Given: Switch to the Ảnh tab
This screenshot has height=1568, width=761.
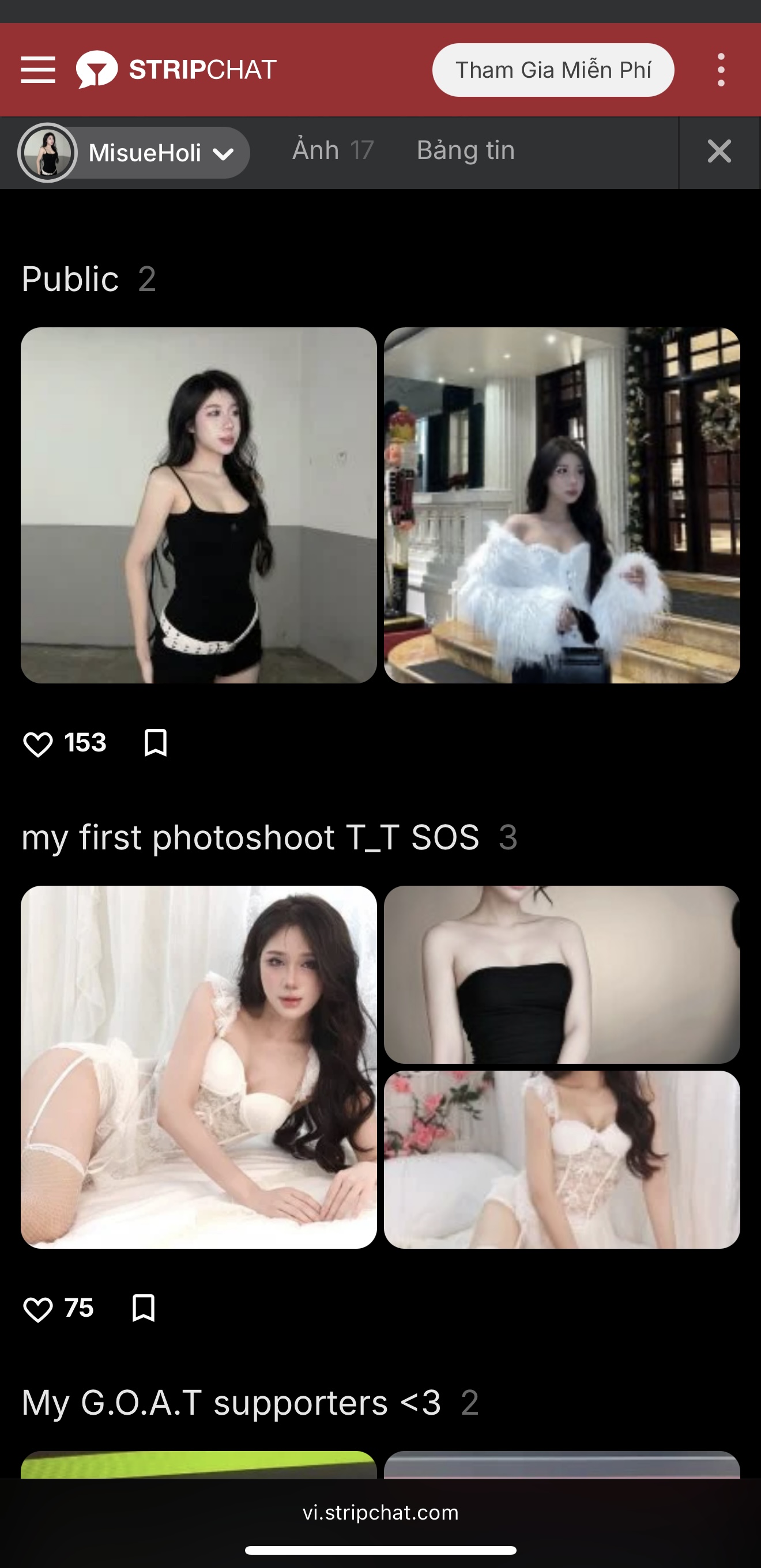Looking at the screenshot, I should pos(333,150).
